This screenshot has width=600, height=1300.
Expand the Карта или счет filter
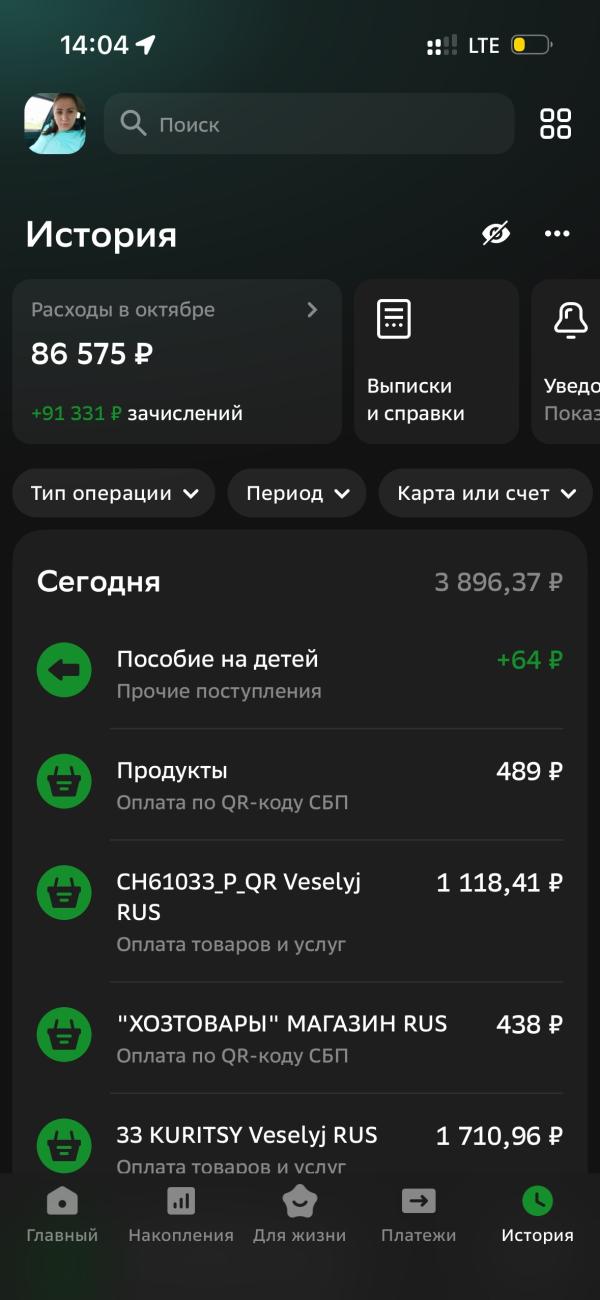(486, 493)
